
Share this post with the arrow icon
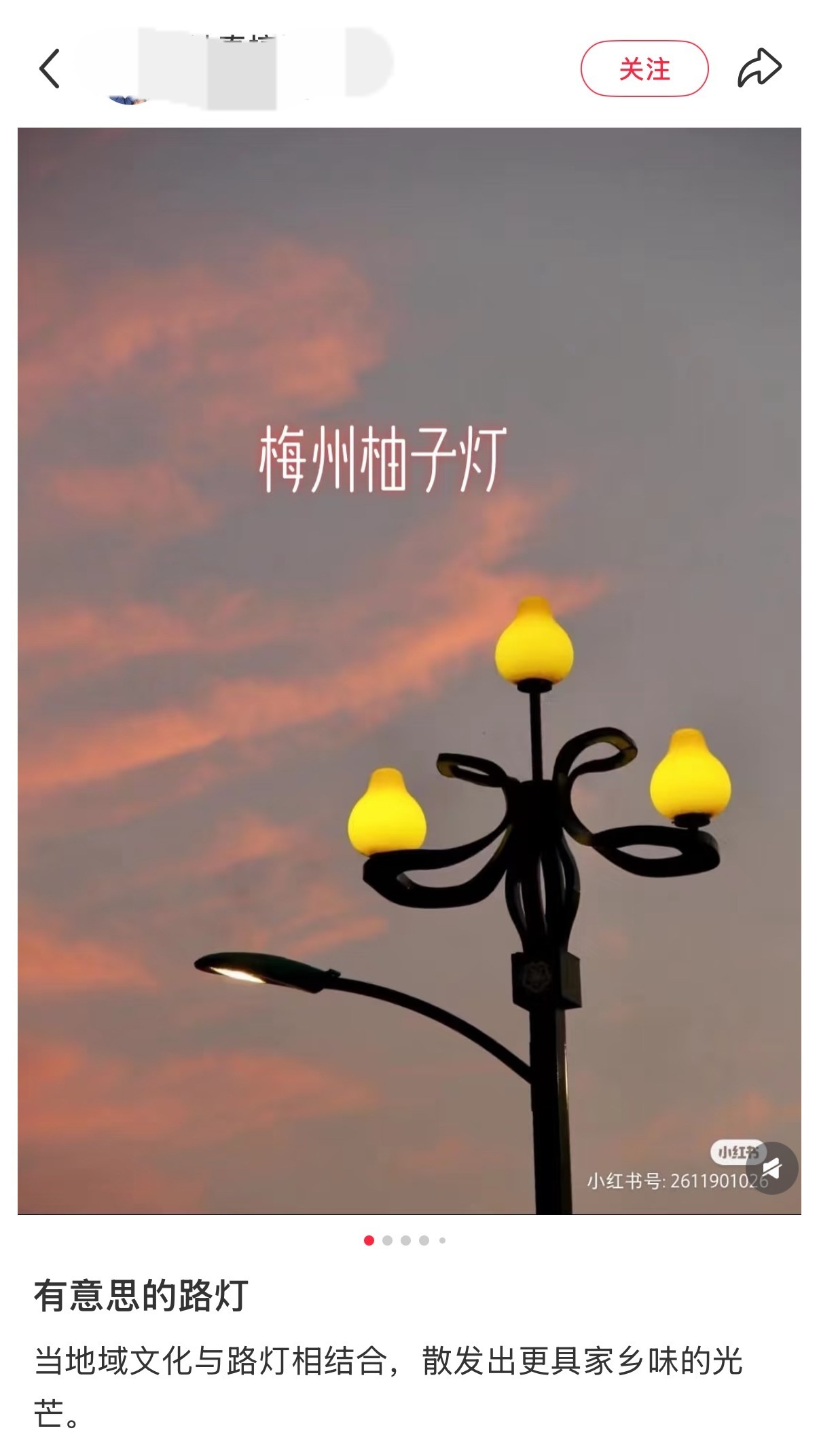pos(759,68)
